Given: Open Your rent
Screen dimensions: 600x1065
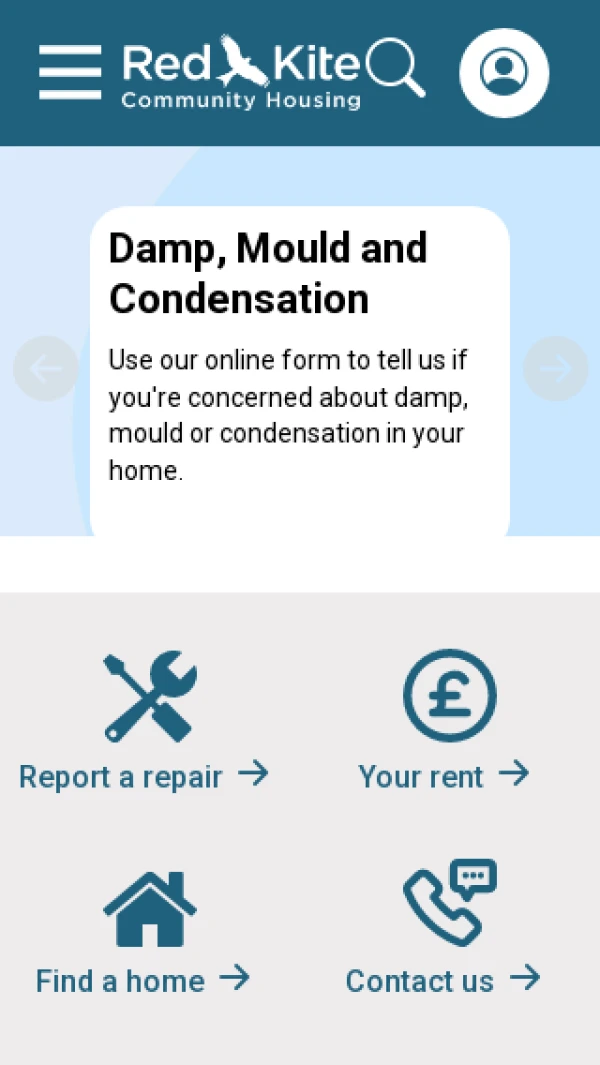Looking at the screenshot, I should tap(447, 720).
